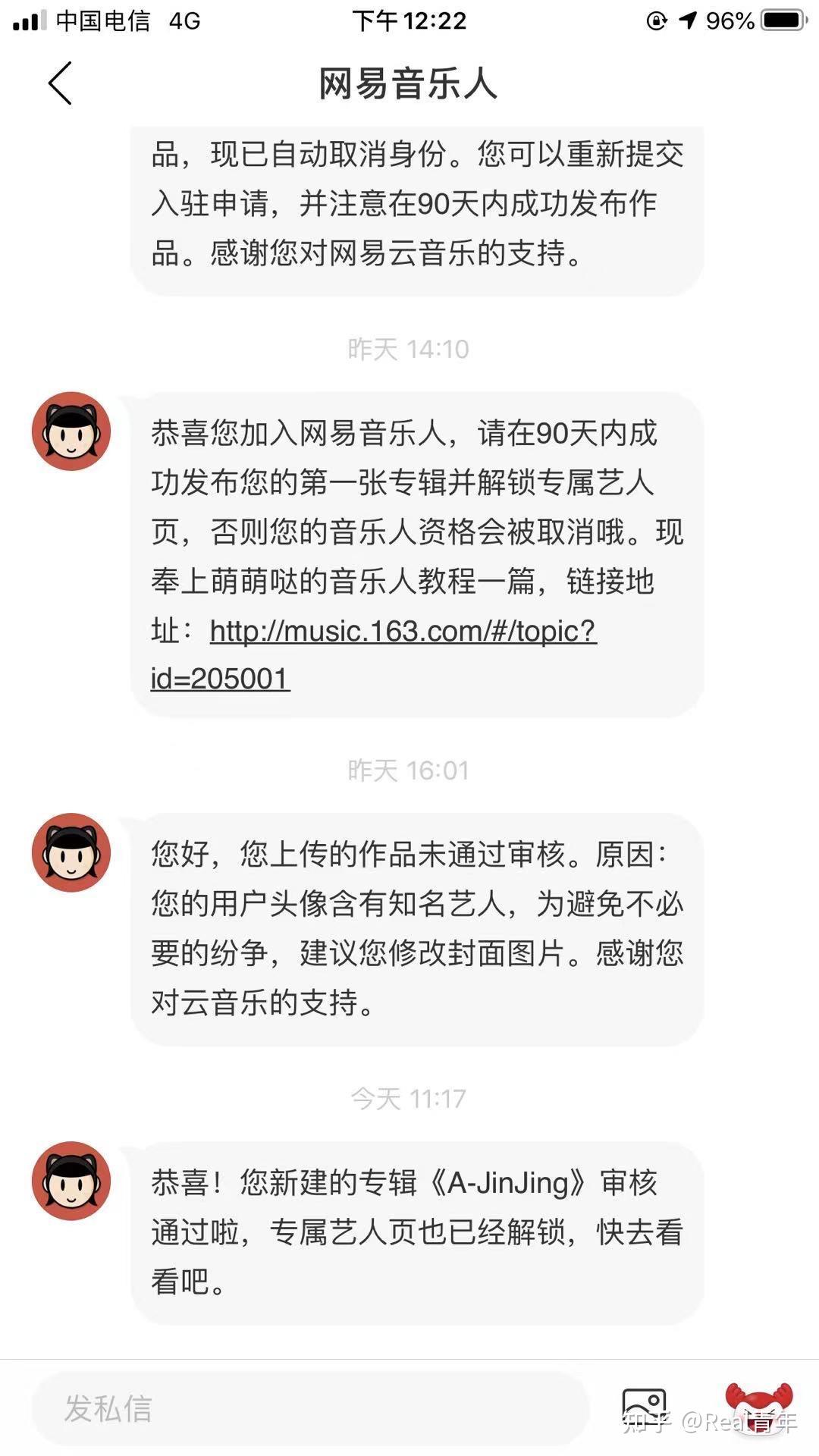Open the sender avatar beside the 恭喜您加入网易音乐人 message

coord(71,431)
